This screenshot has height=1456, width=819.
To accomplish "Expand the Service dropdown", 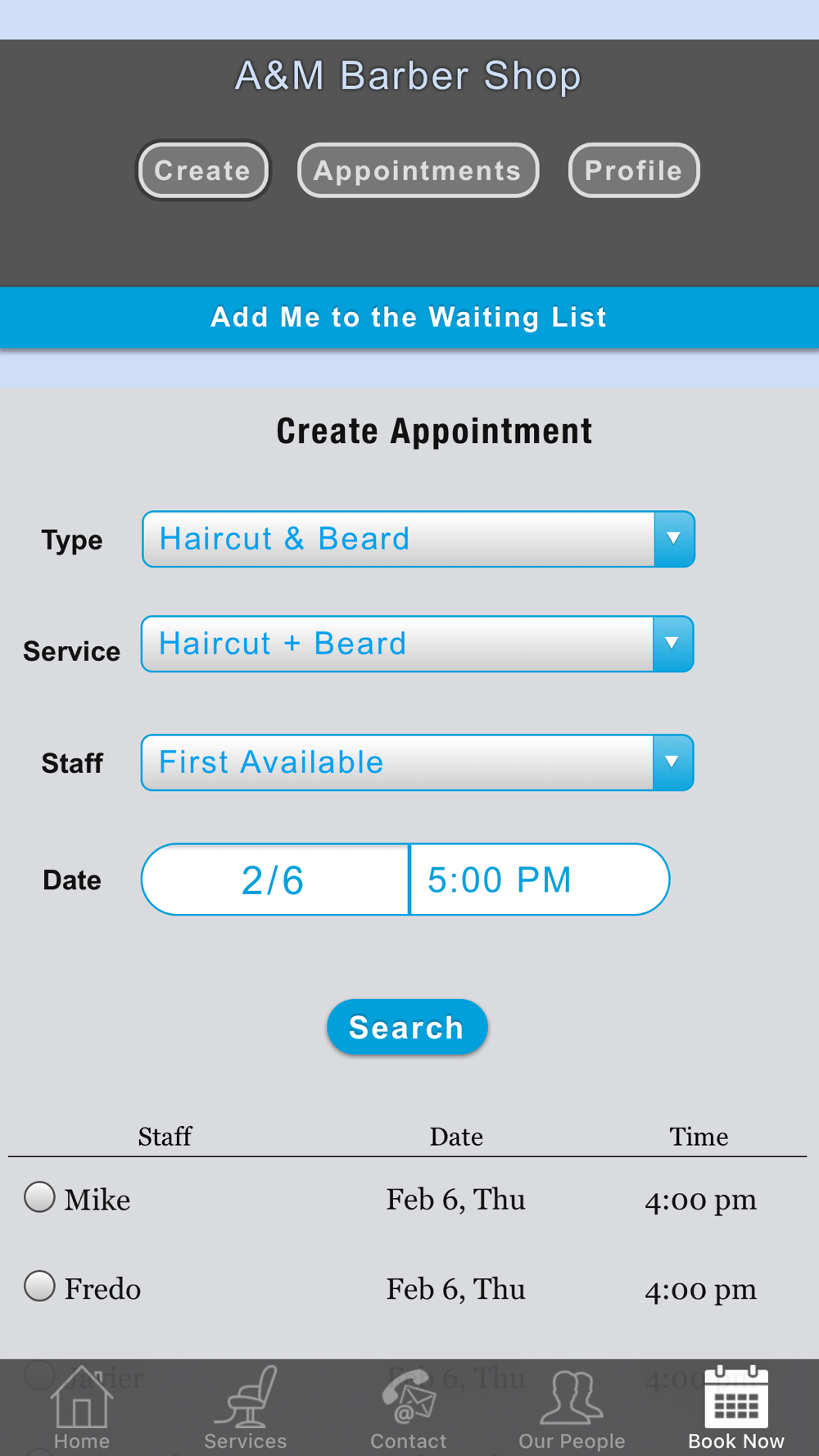I will [418, 644].
